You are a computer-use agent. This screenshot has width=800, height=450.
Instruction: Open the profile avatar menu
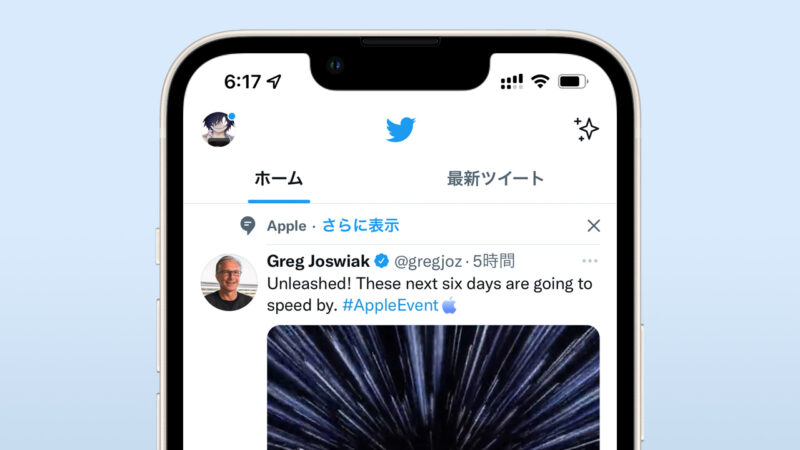(x=219, y=129)
